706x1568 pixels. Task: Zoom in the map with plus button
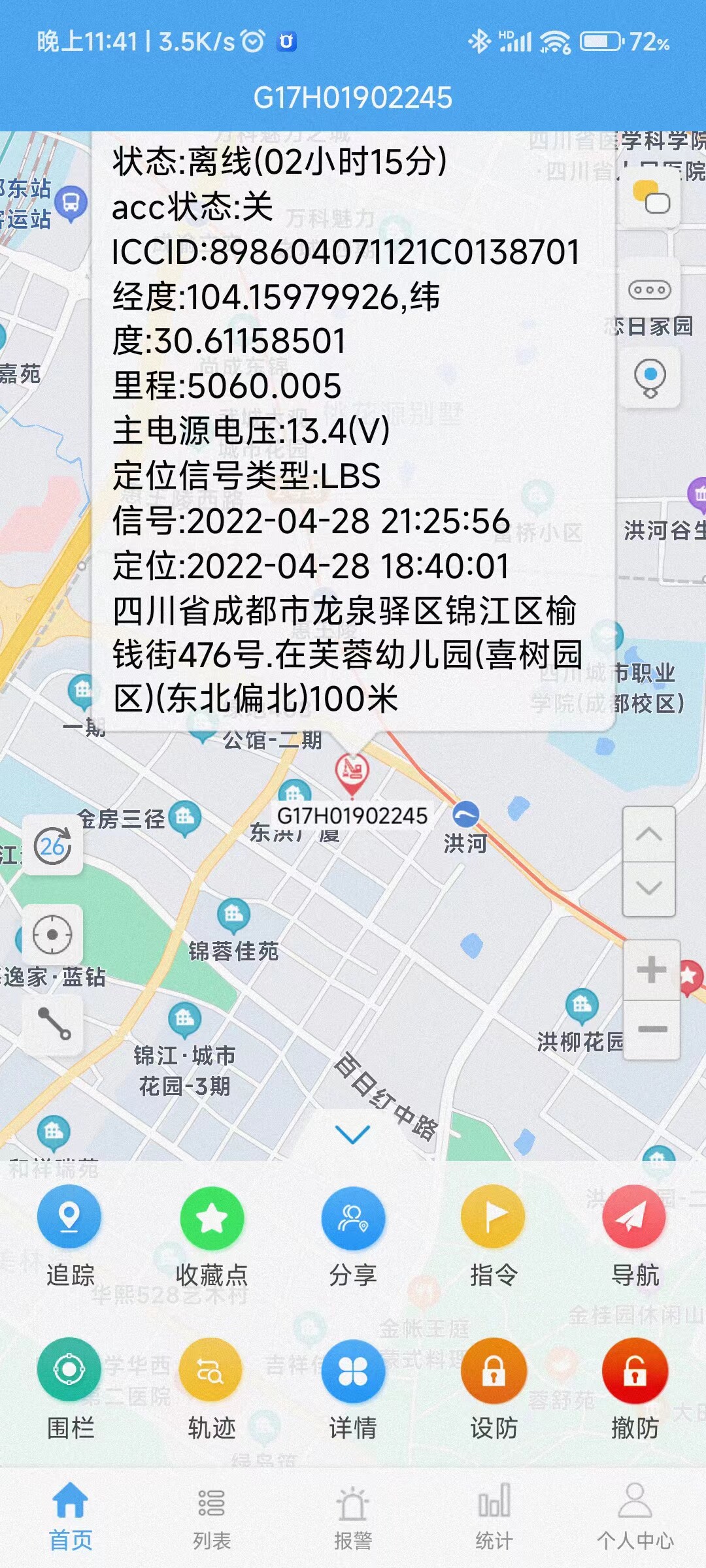[651, 969]
